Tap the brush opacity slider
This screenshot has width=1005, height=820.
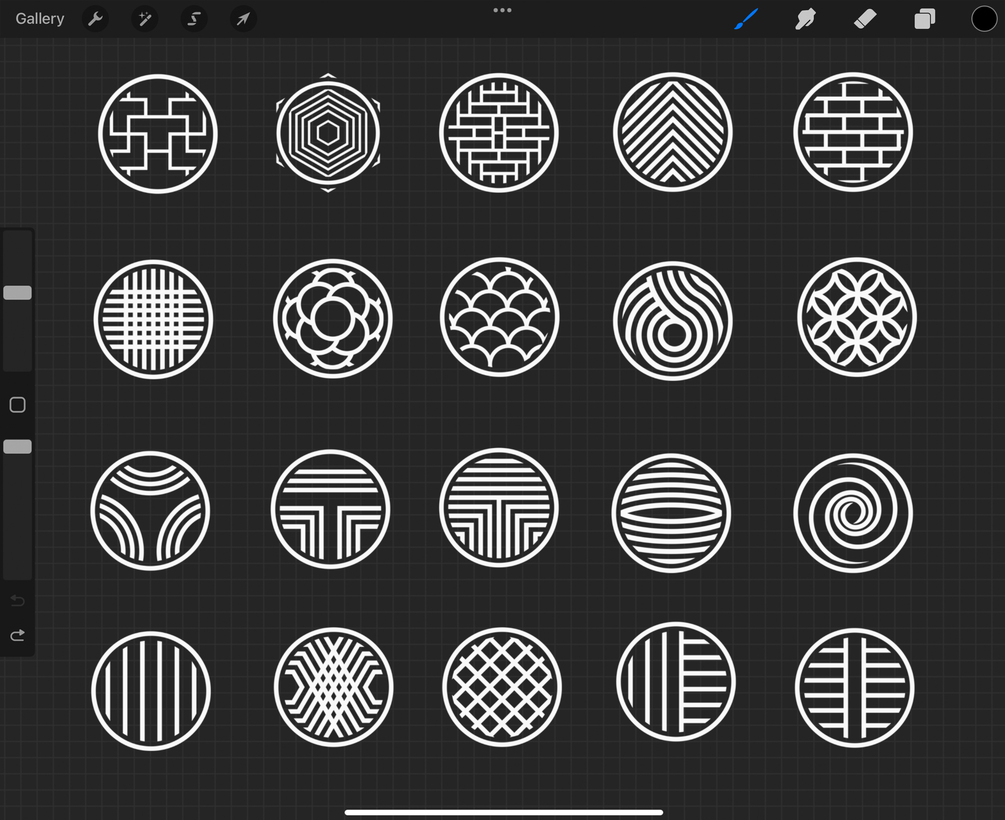pyautogui.click(x=17, y=447)
